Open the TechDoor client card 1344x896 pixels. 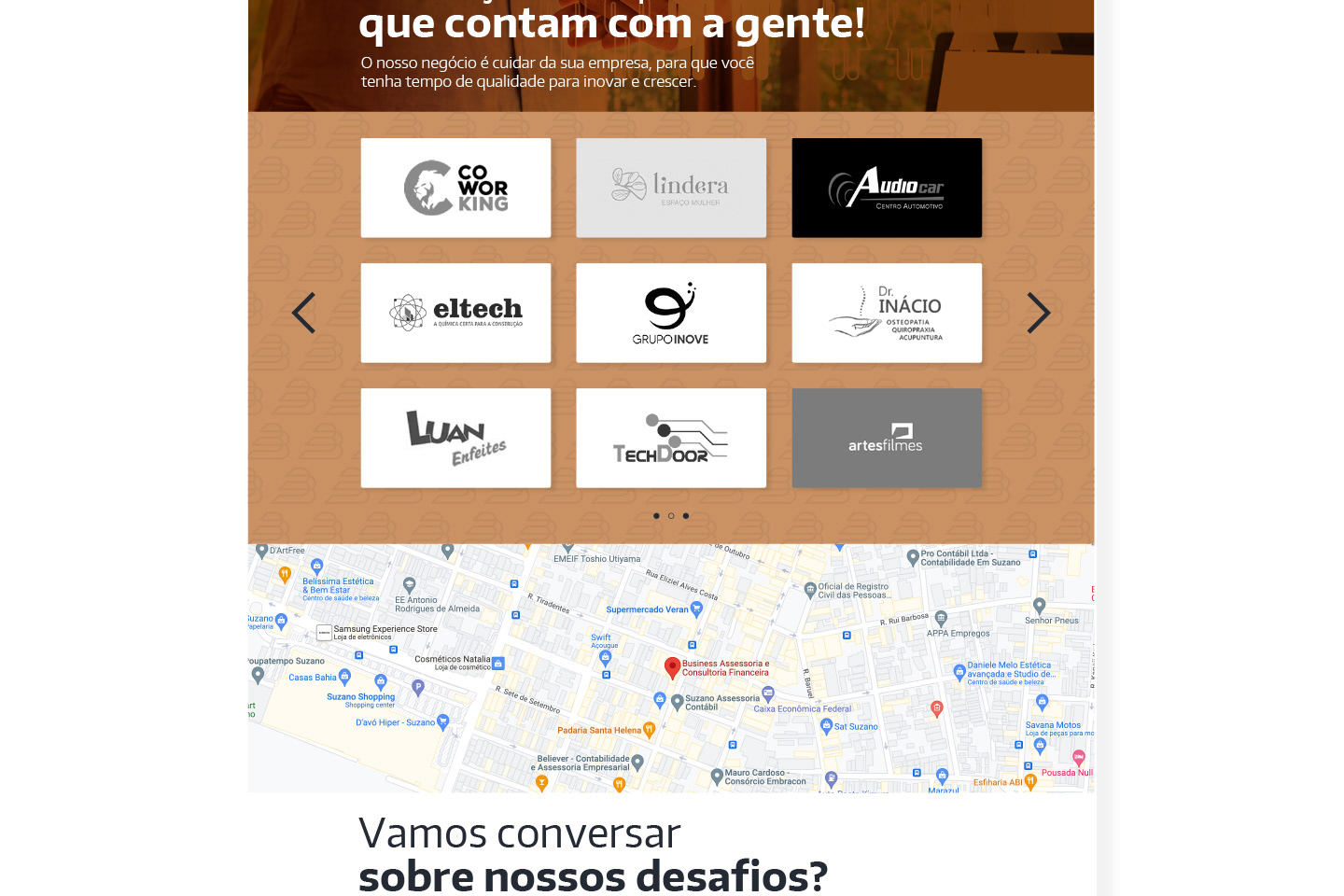tap(671, 438)
